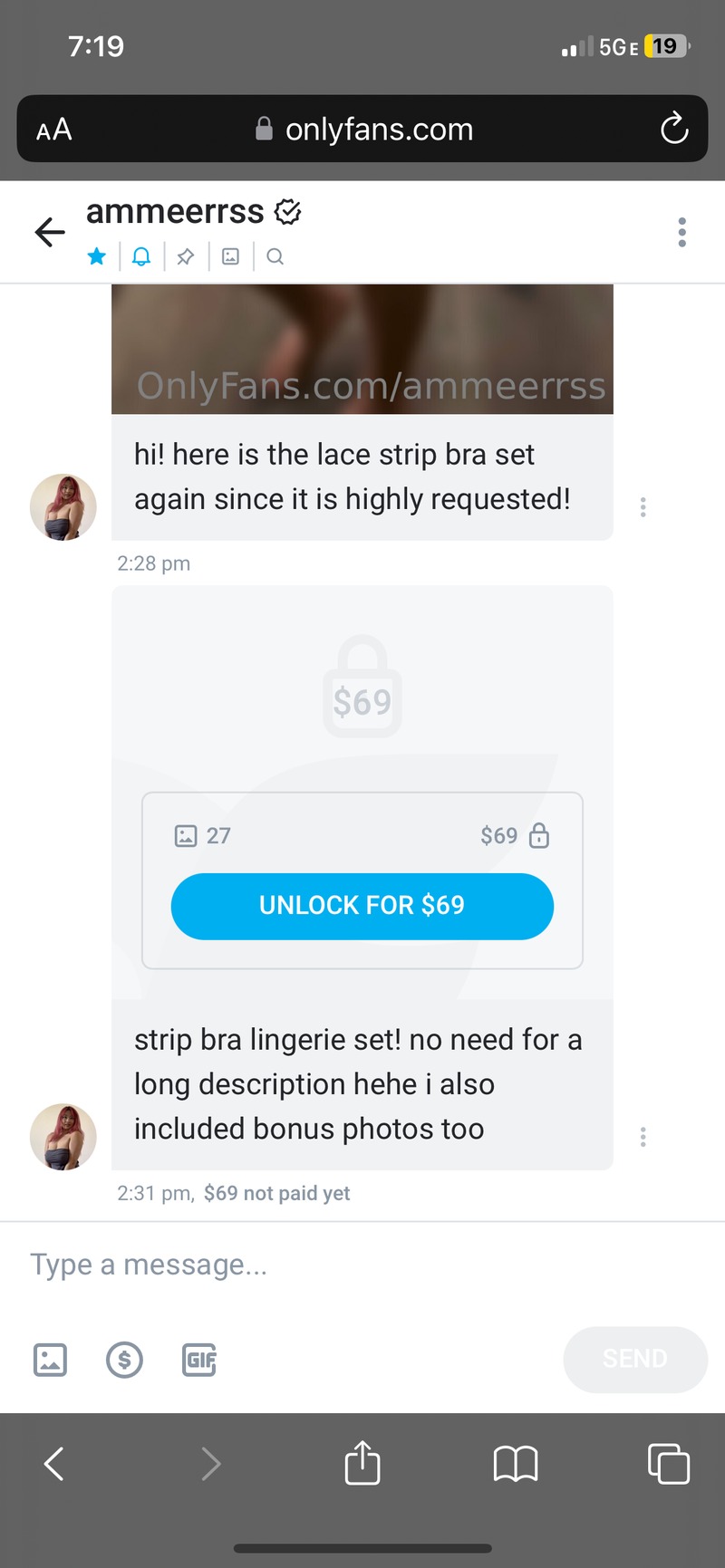Show all open Safari tabs
This screenshot has width=725, height=1568.
coord(669,1463)
